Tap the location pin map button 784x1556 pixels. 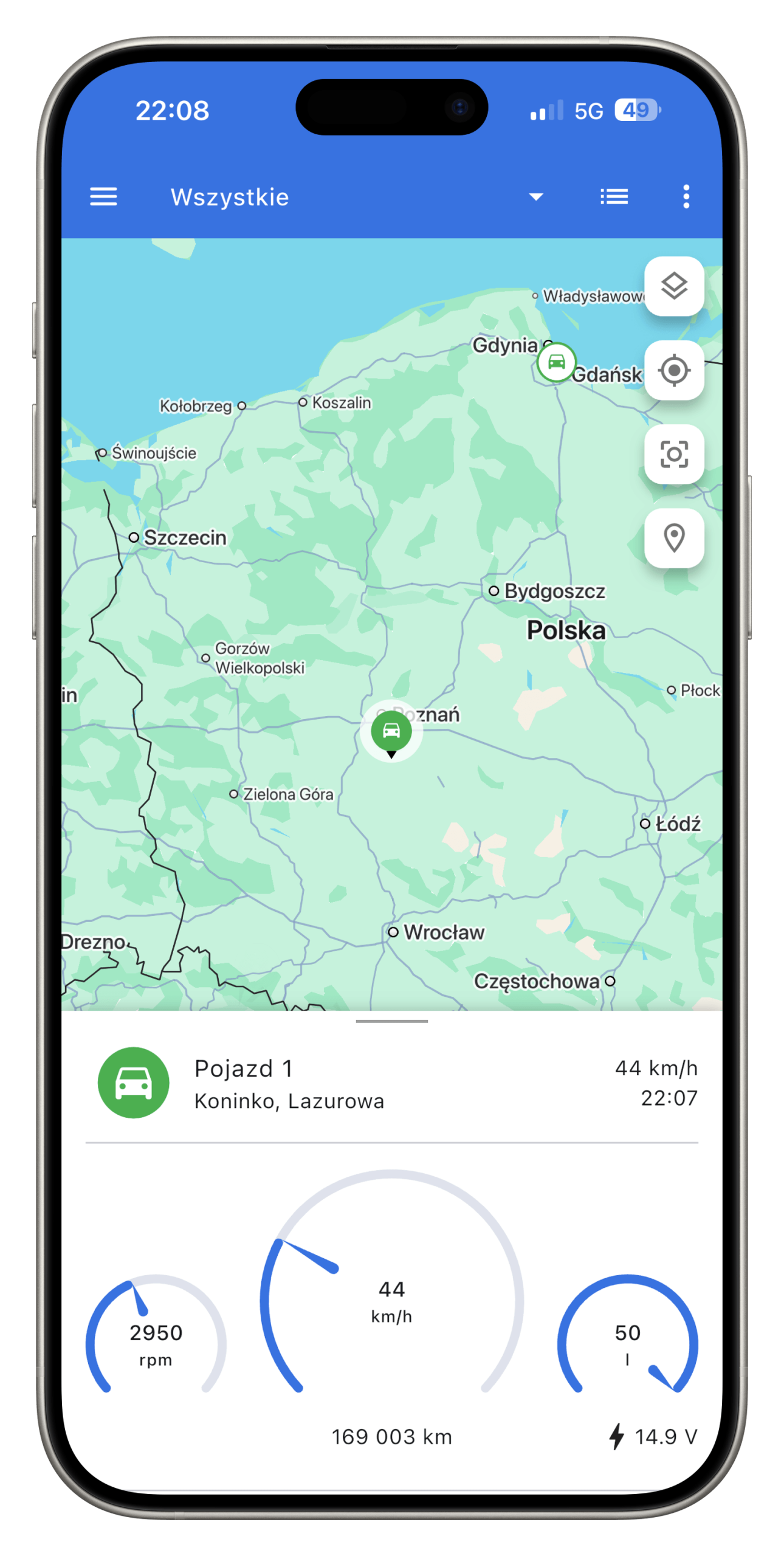pos(674,538)
